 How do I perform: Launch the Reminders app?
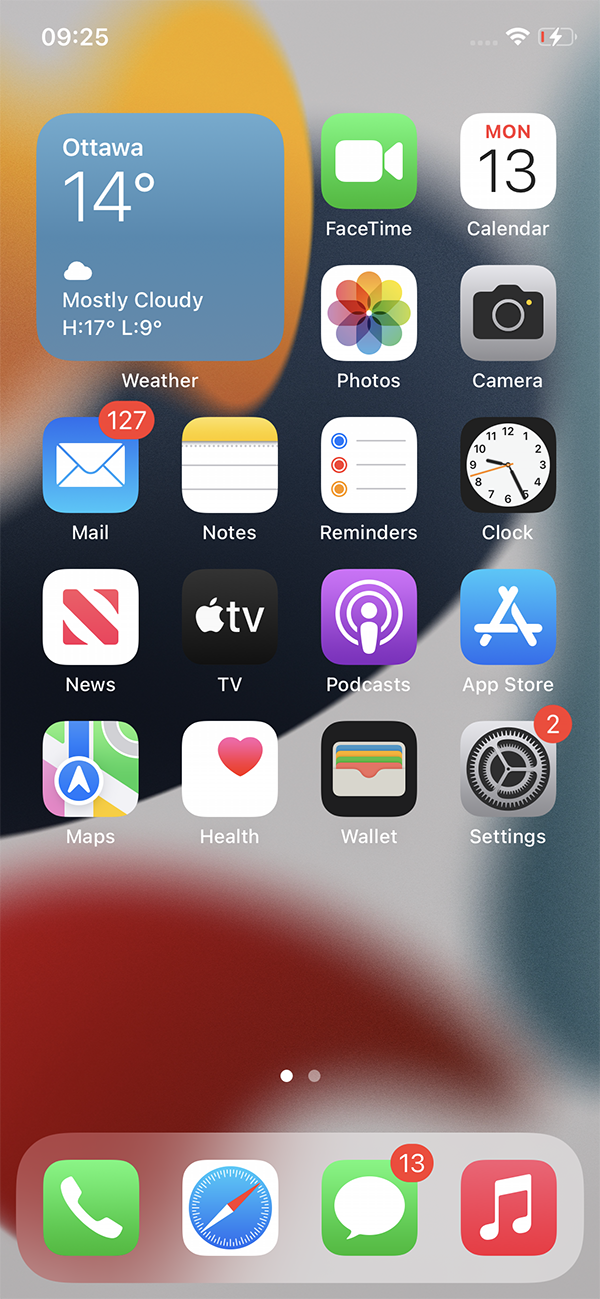pos(368,465)
